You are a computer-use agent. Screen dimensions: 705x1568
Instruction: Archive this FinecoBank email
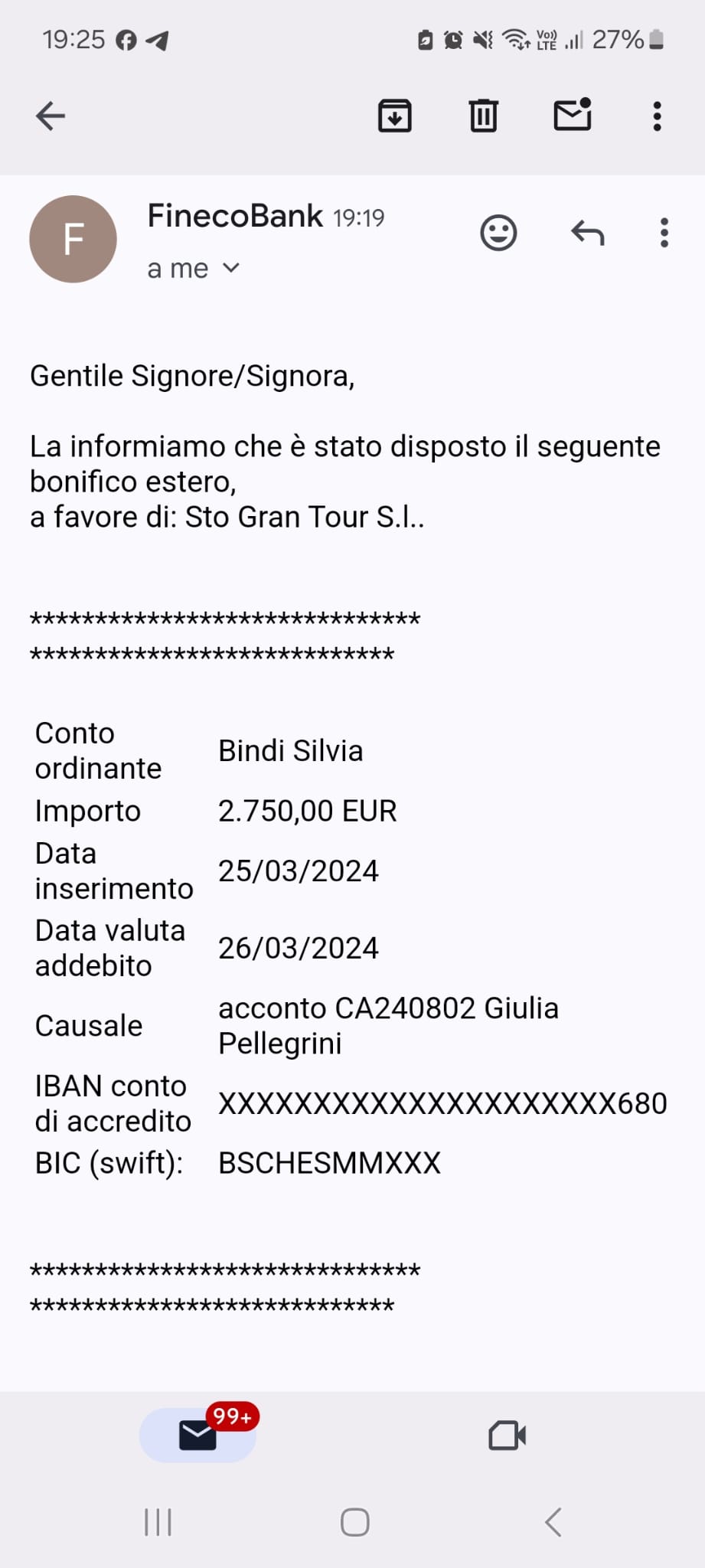pos(395,116)
